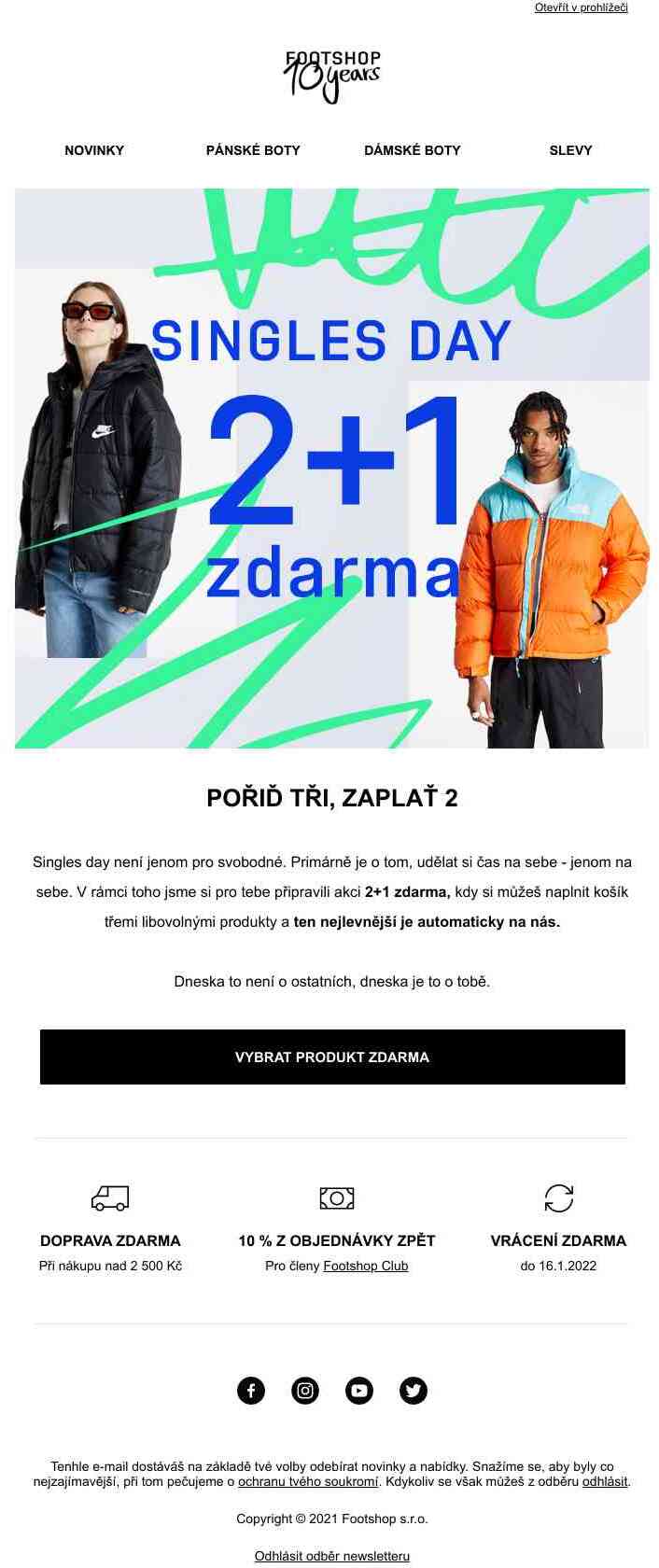
Task: Open the Singles Day 2+1 banner
Action: pyautogui.click(x=331, y=469)
